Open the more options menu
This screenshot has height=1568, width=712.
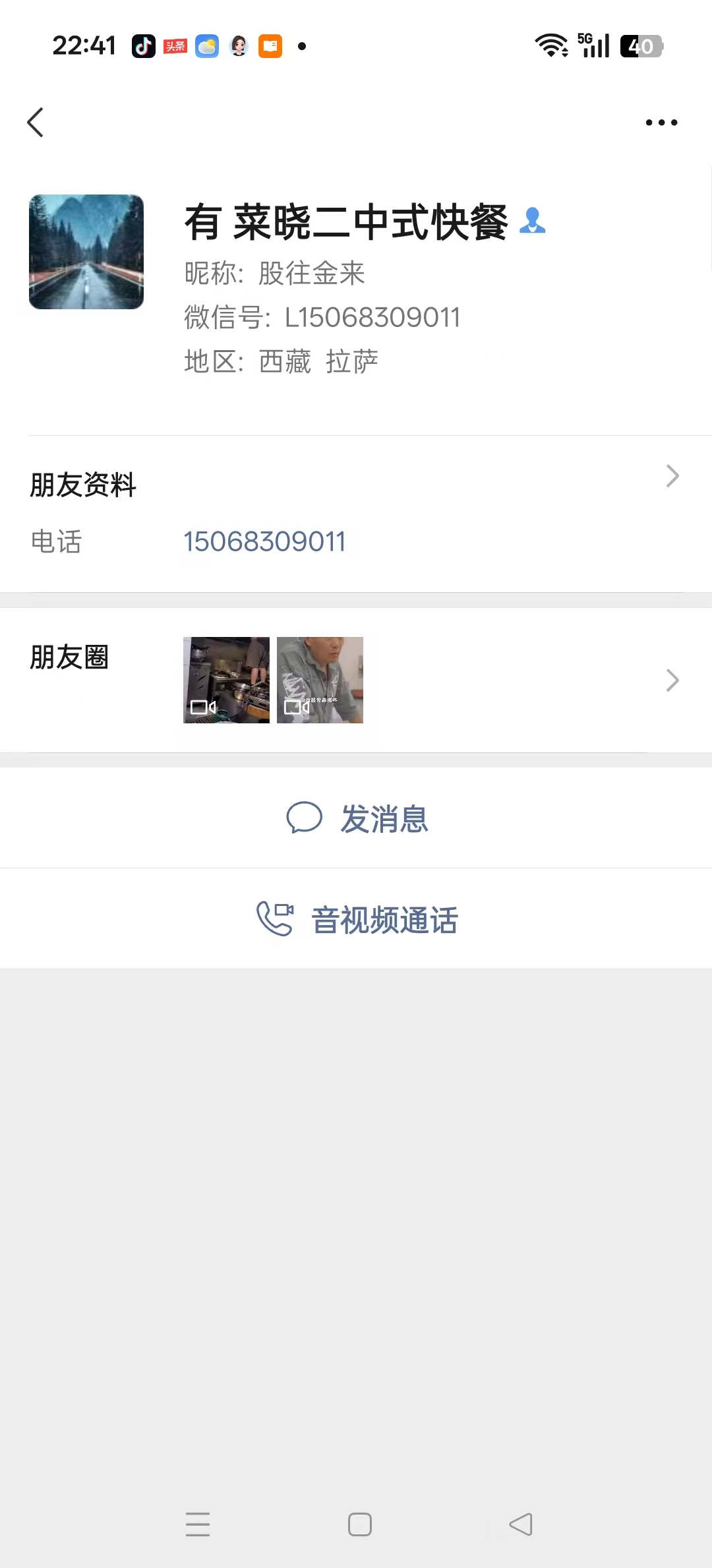coord(660,122)
